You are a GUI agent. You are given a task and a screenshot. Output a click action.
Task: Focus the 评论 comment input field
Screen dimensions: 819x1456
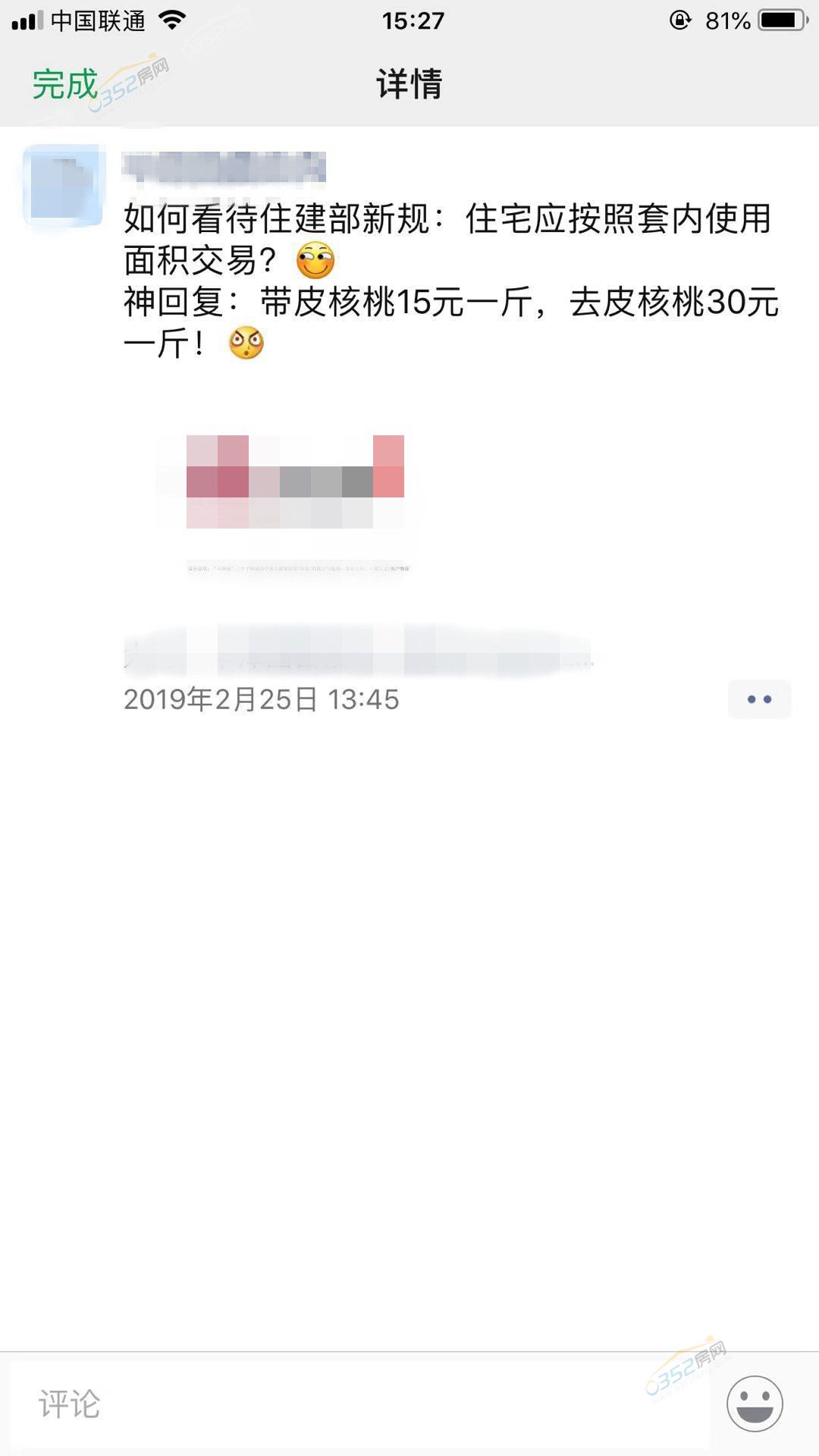pyautogui.click(x=356, y=1404)
